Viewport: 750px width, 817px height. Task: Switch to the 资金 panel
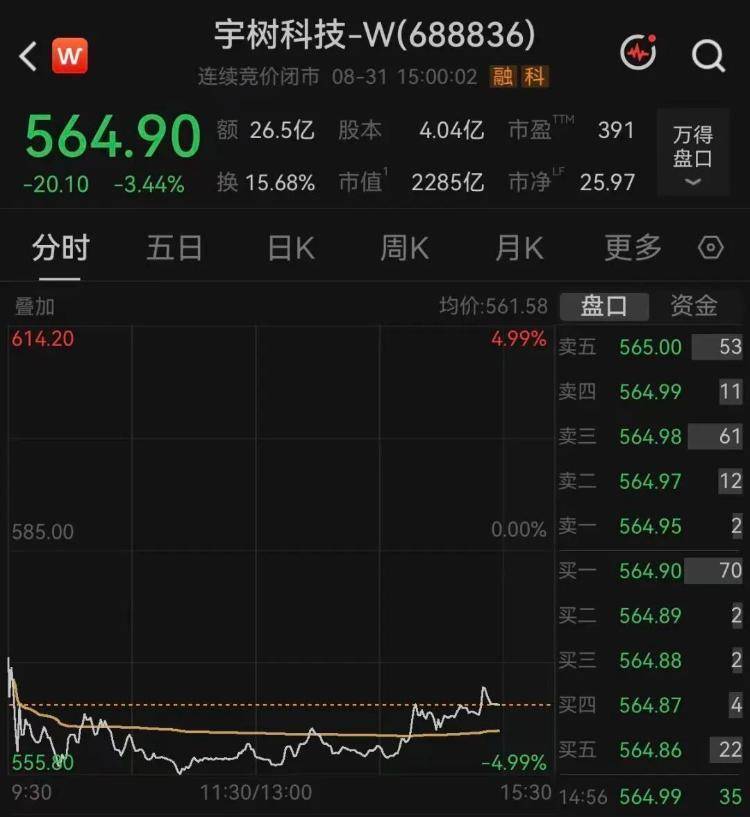tap(694, 306)
